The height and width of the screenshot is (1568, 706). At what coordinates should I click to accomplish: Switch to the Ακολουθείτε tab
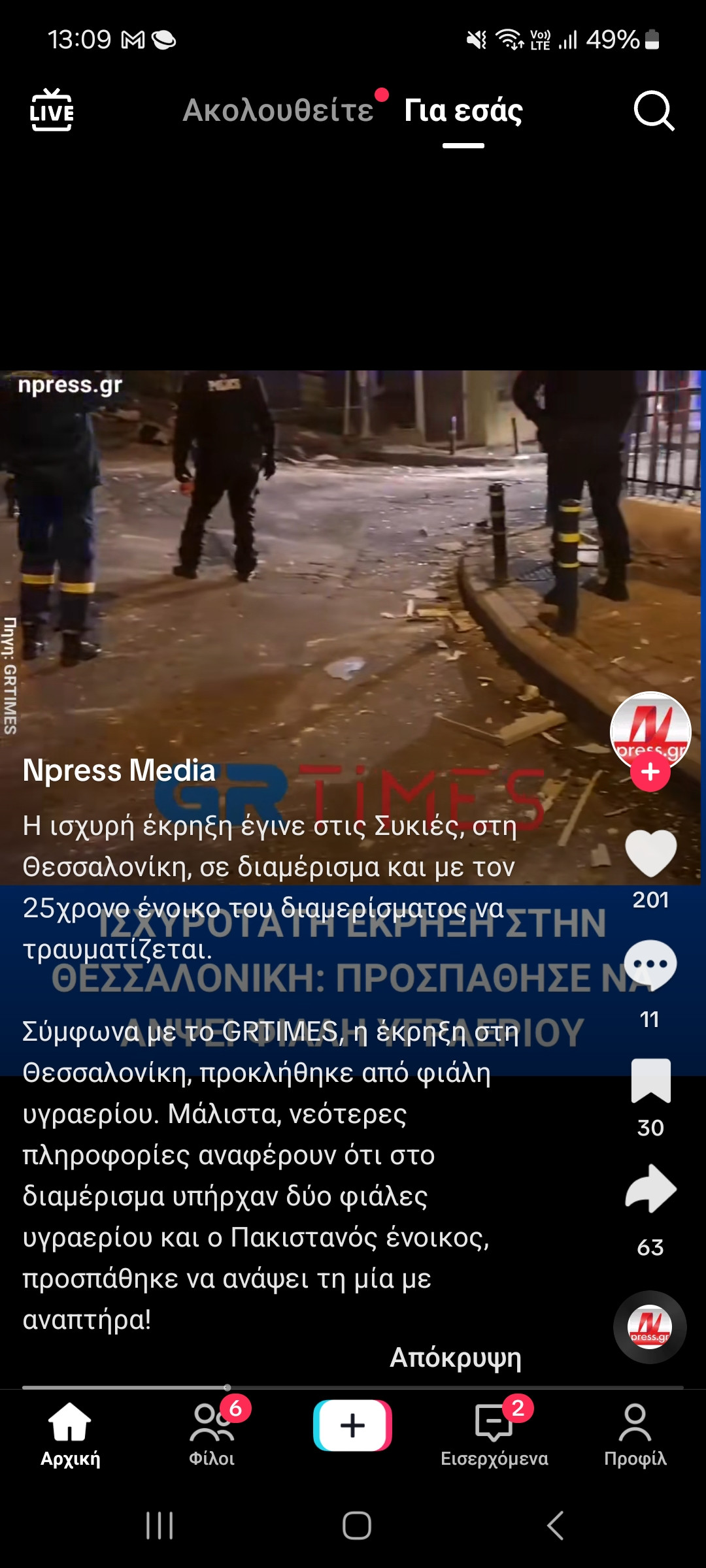278,110
